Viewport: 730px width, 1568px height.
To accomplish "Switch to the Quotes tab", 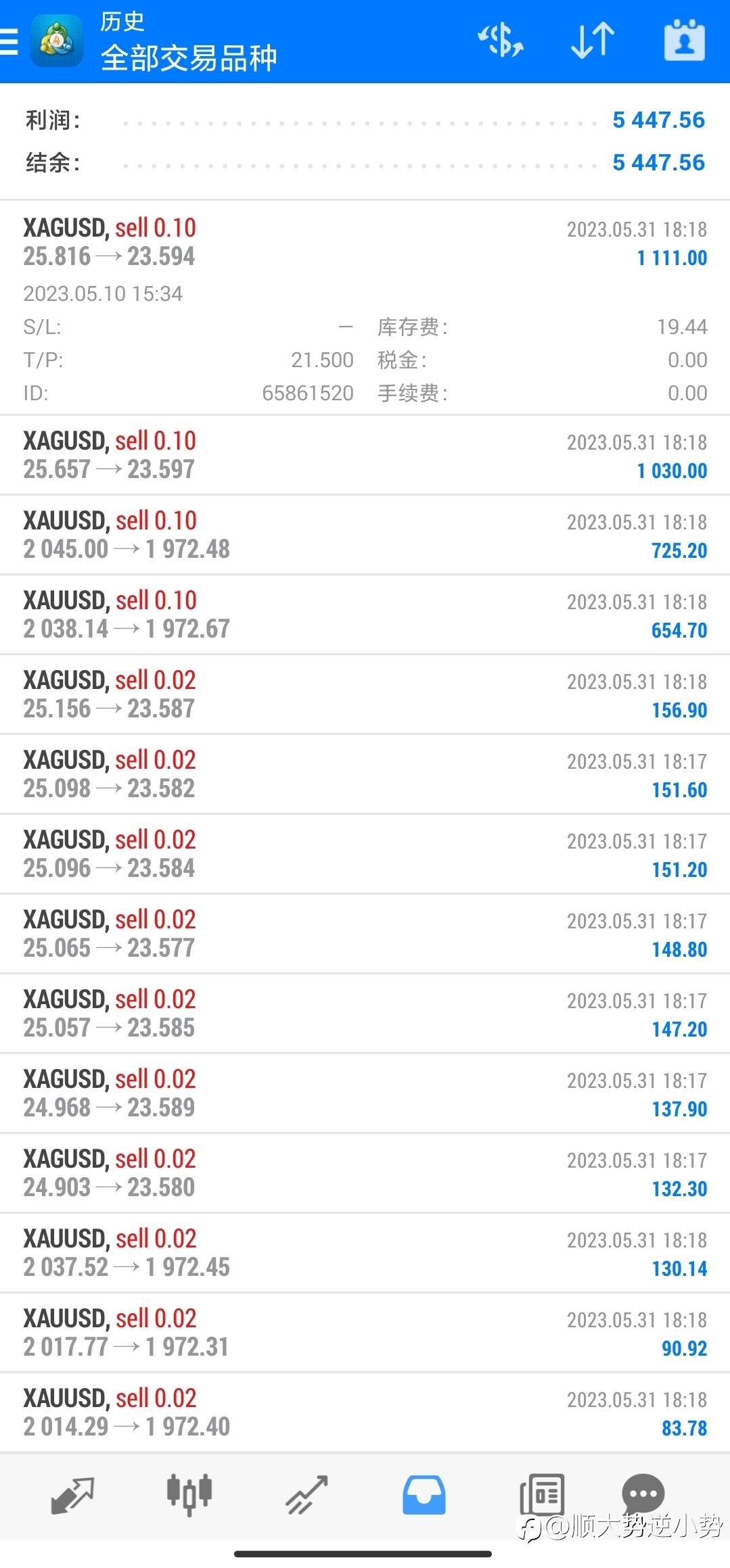I will [x=72, y=1495].
